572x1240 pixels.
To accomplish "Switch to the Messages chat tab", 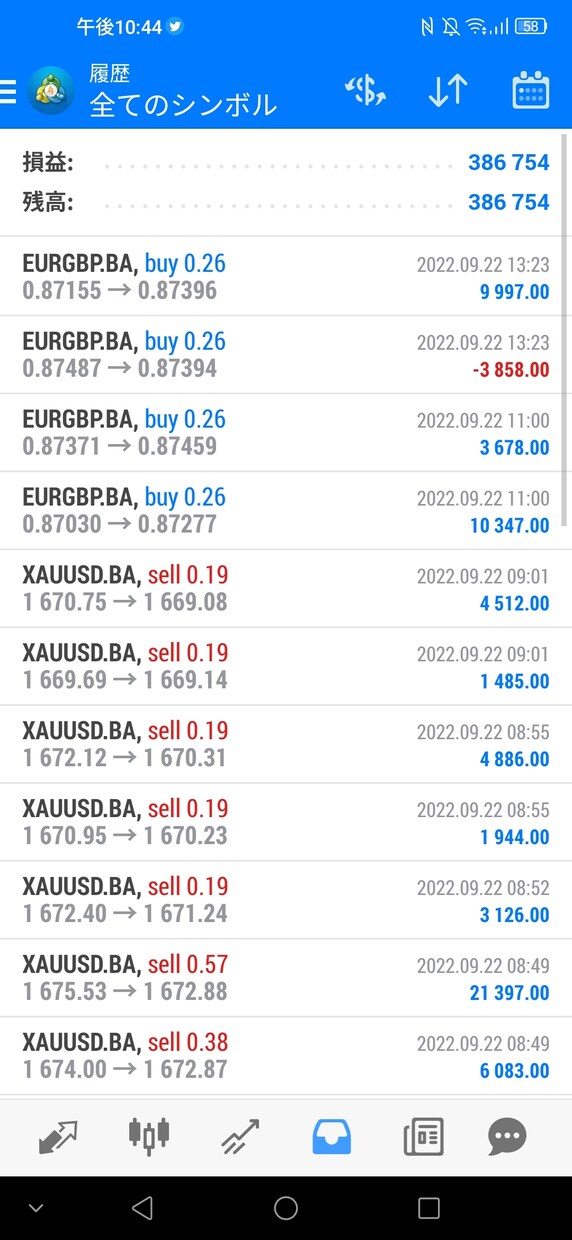I will (507, 1137).
